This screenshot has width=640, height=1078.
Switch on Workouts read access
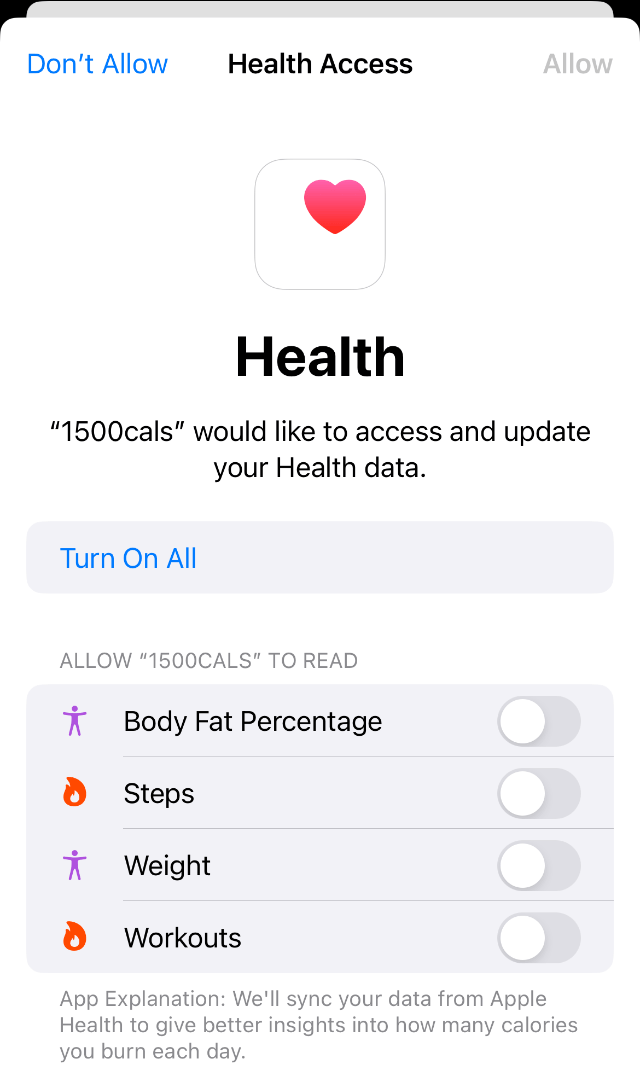click(538, 937)
